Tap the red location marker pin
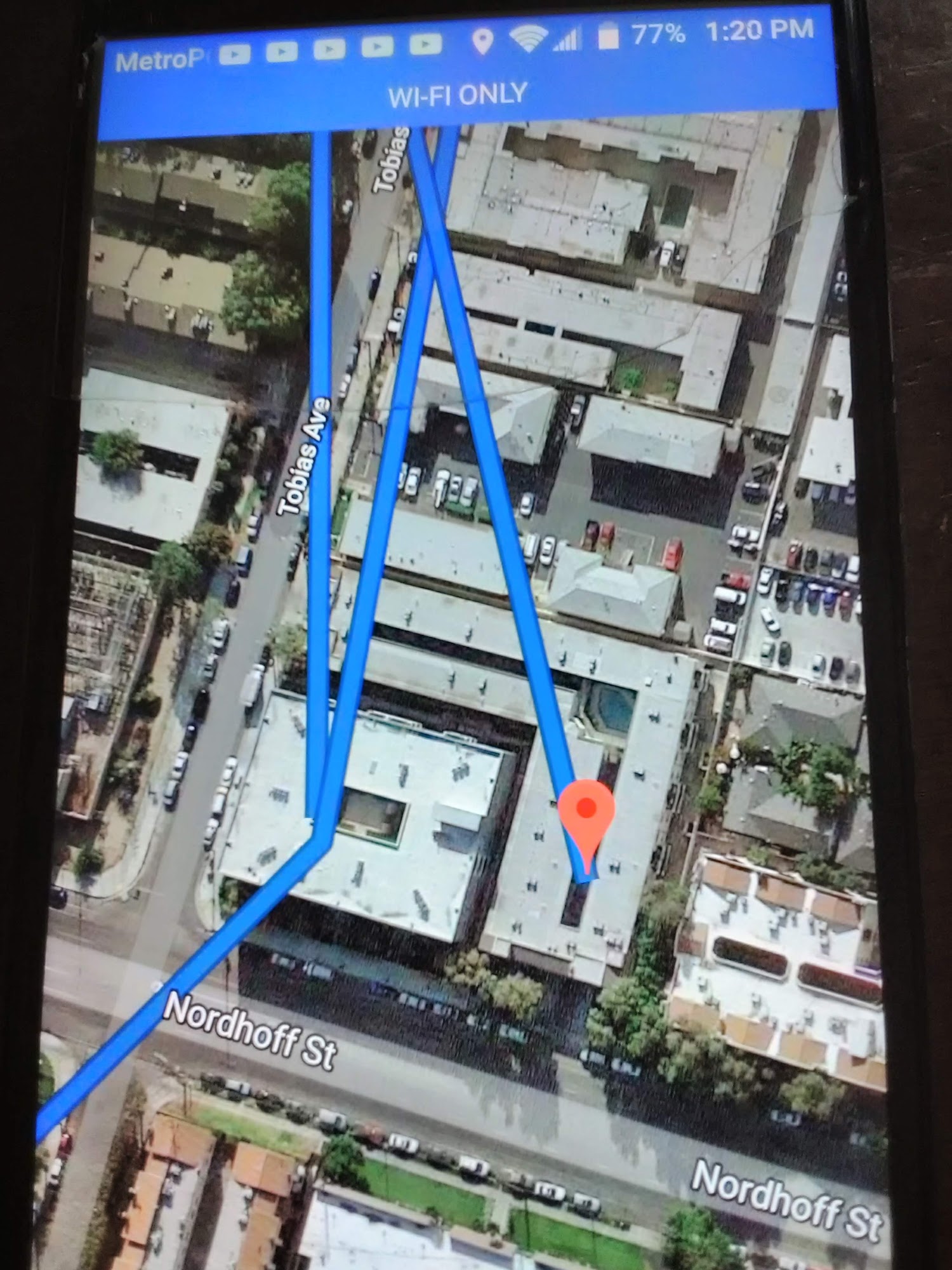Screen dimensions: 952x1270 click(586, 813)
